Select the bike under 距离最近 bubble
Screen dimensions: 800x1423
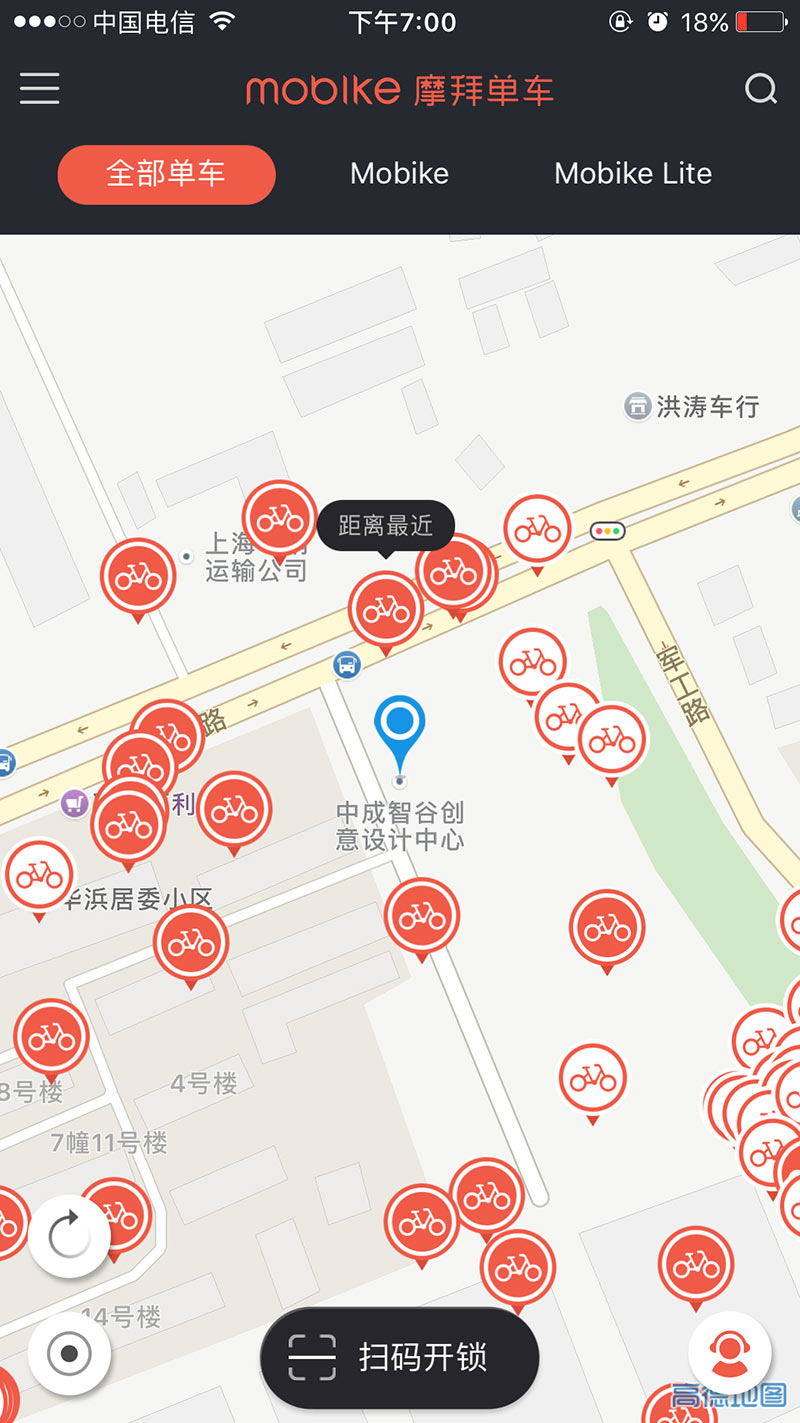click(386, 609)
